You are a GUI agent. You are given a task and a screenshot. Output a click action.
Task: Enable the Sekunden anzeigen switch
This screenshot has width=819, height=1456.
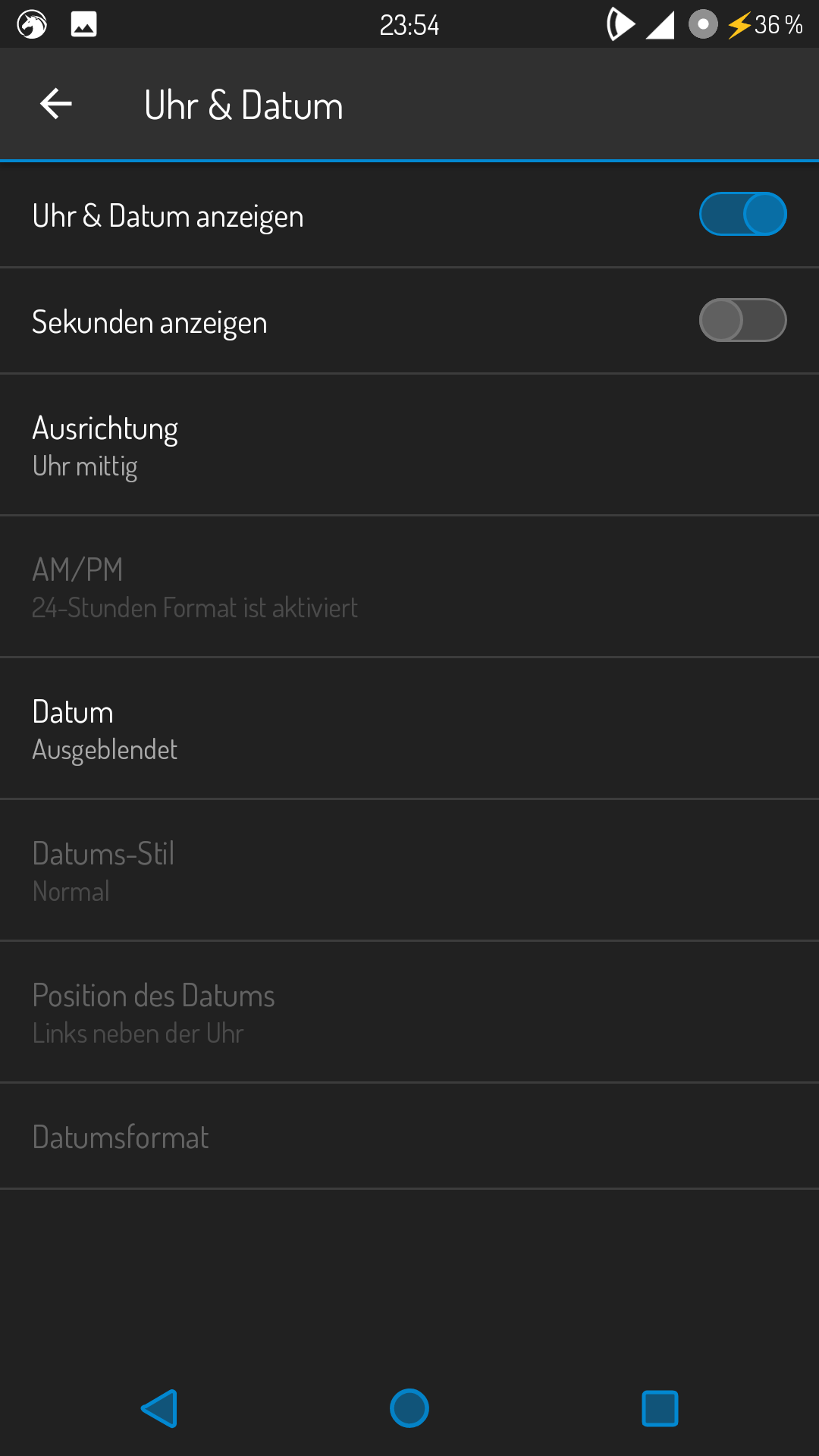click(x=742, y=321)
